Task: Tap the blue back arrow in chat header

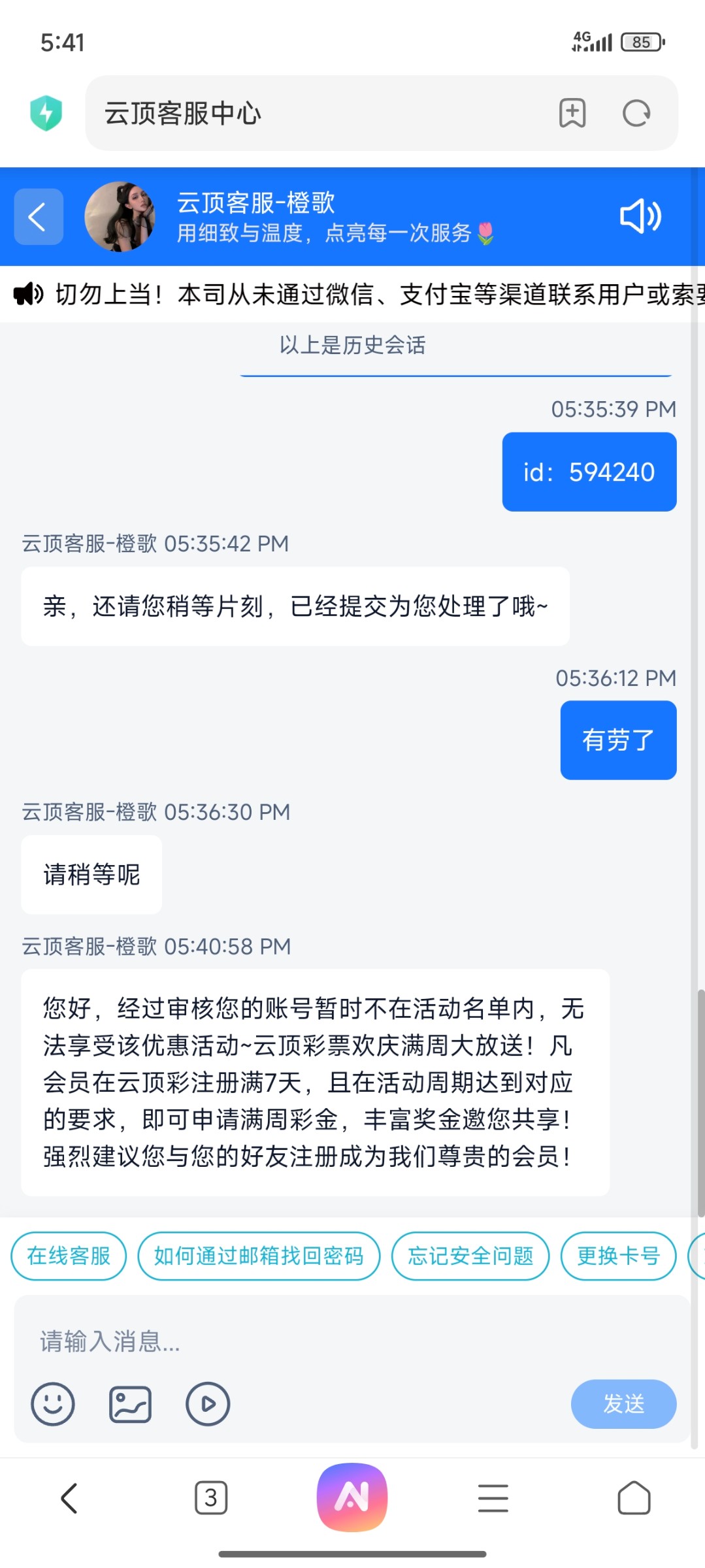Action: (39, 217)
